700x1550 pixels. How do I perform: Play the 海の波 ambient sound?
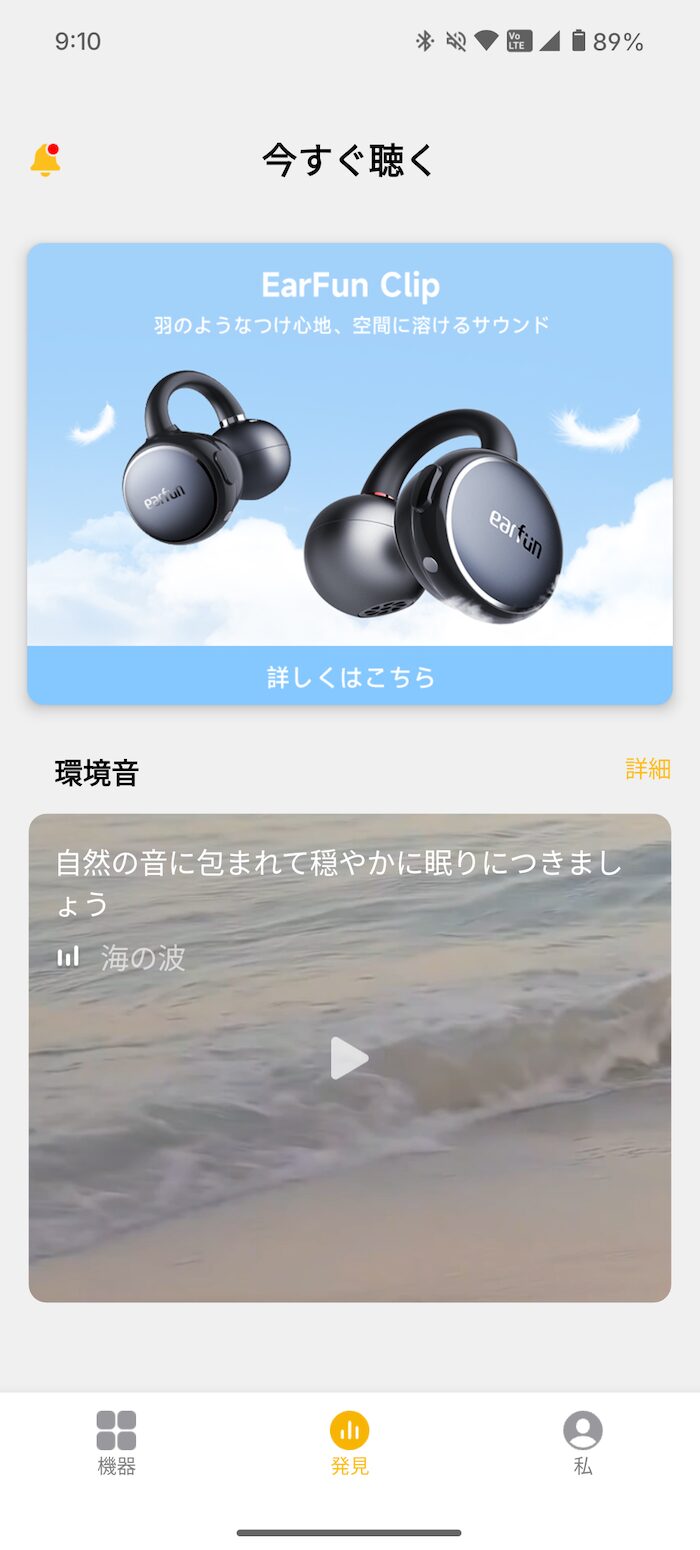pos(349,1058)
